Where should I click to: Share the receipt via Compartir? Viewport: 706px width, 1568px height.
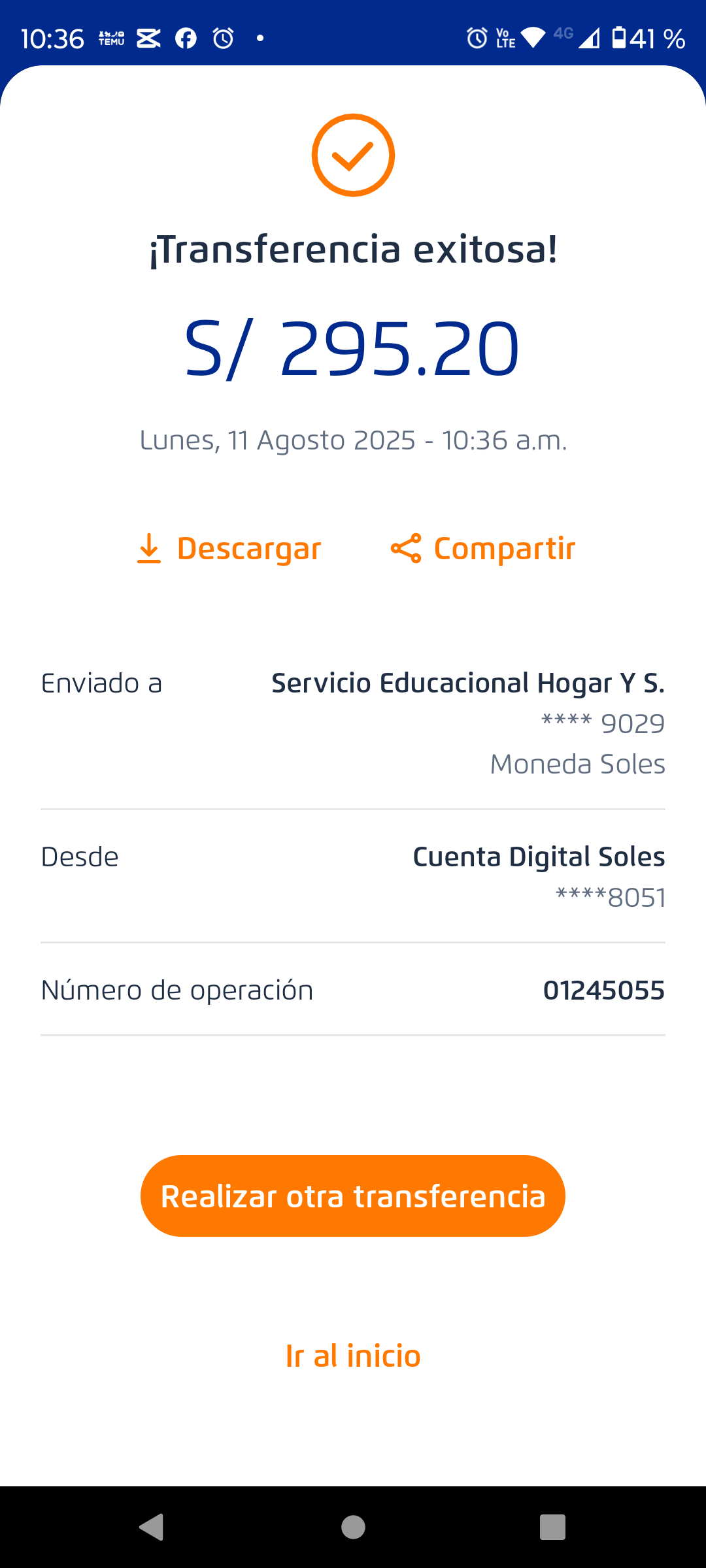[x=483, y=548]
